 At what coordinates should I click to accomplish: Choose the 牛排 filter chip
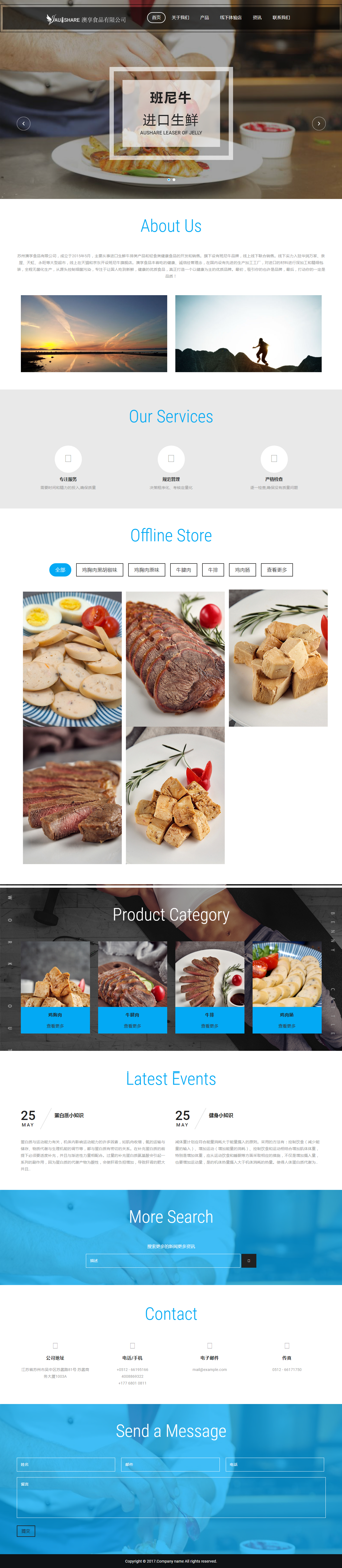point(213,570)
